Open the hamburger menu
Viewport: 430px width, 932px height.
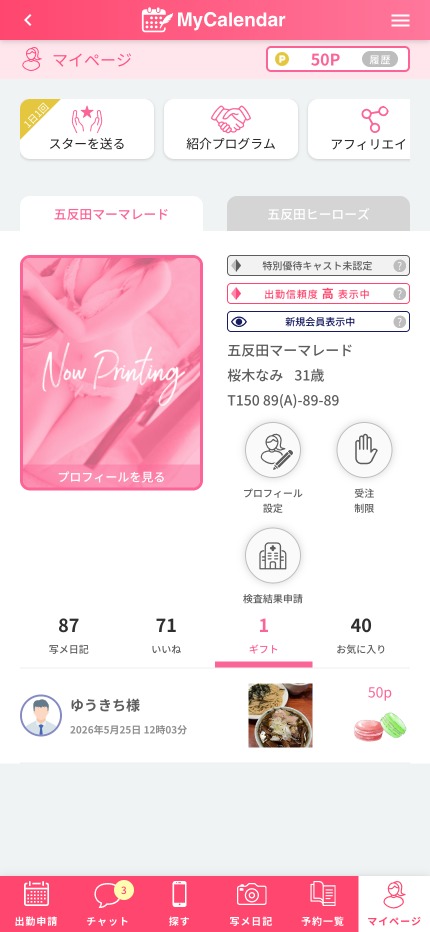click(x=400, y=20)
